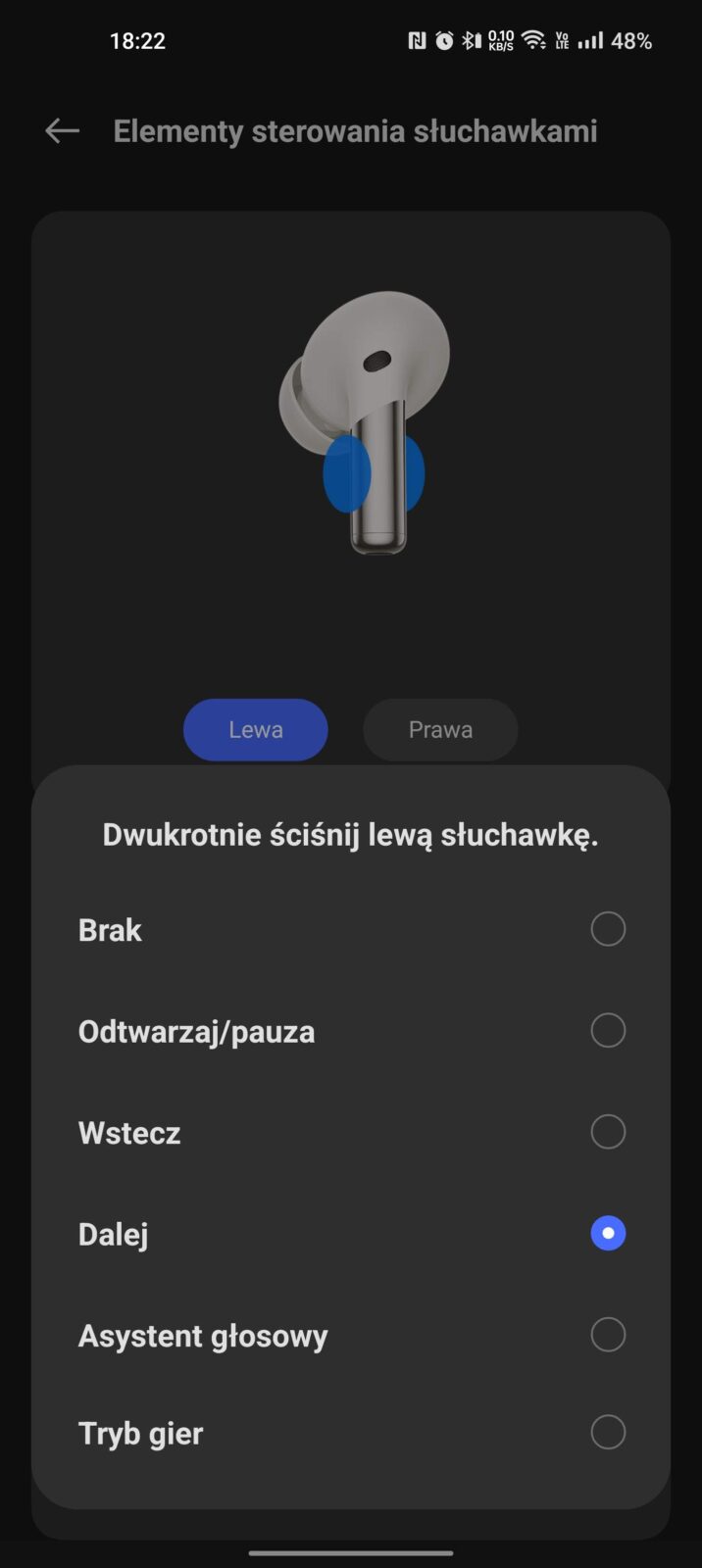Switch to the Prawa earbud tab
702x1568 pixels.
pos(440,730)
